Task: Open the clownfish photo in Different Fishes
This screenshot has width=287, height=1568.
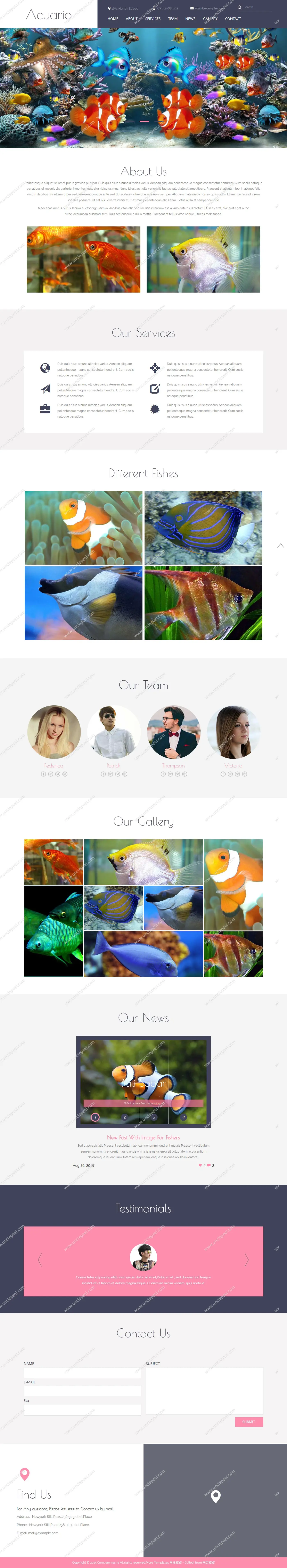Action: point(83,528)
